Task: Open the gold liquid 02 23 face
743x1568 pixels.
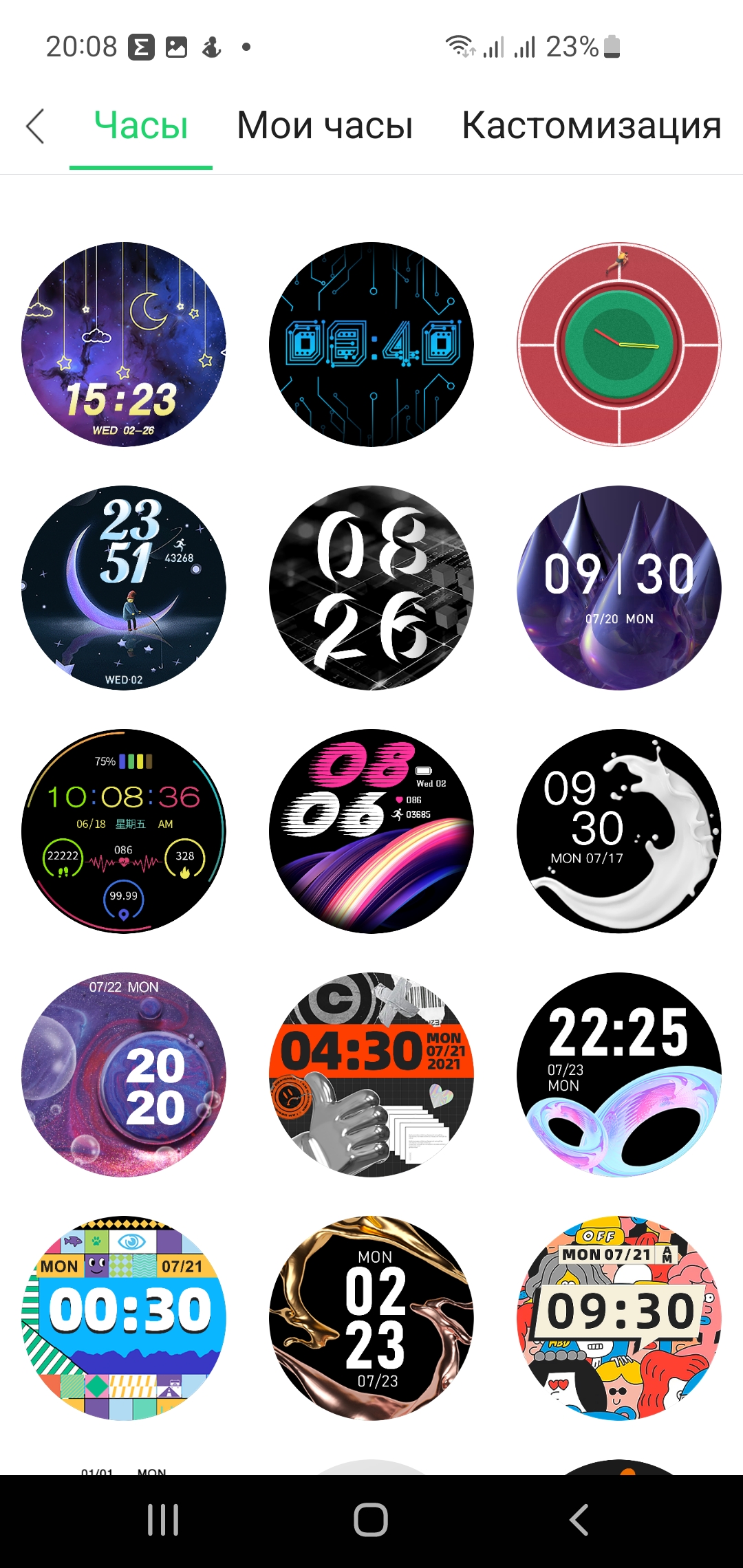Action: coord(371,1318)
